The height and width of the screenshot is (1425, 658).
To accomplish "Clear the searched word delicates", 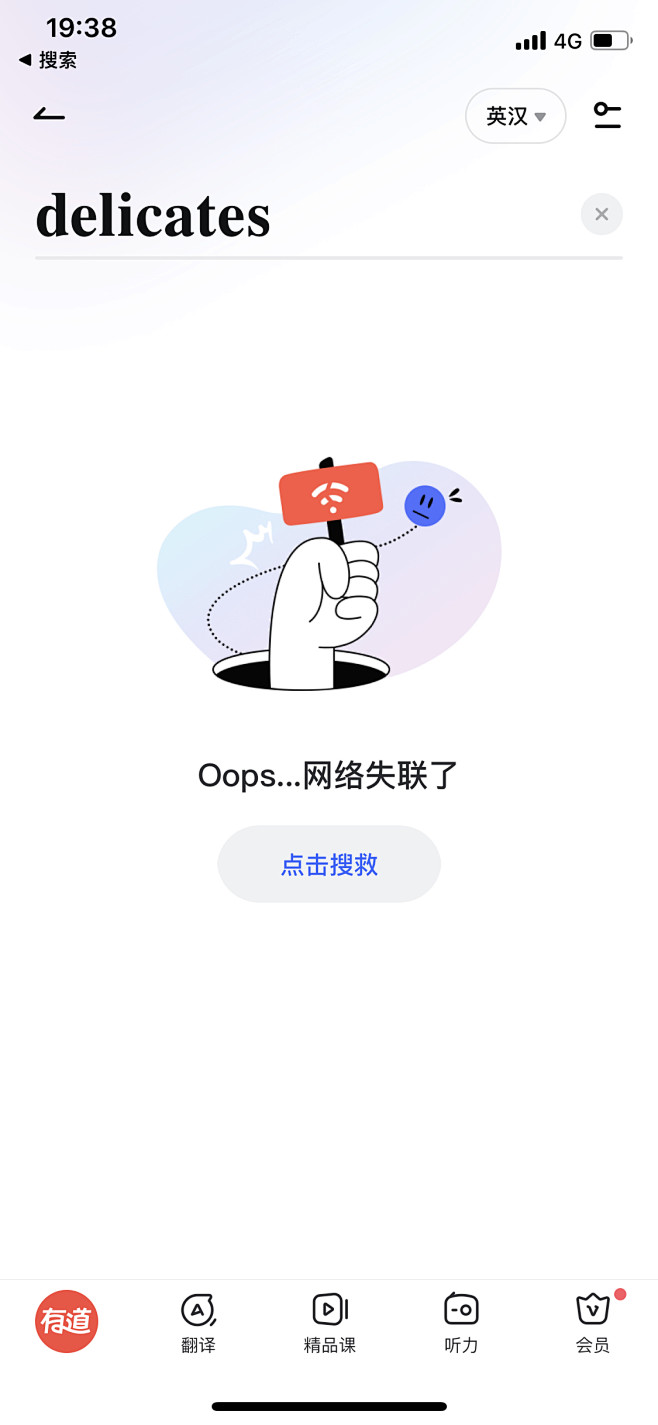I will tap(601, 214).
